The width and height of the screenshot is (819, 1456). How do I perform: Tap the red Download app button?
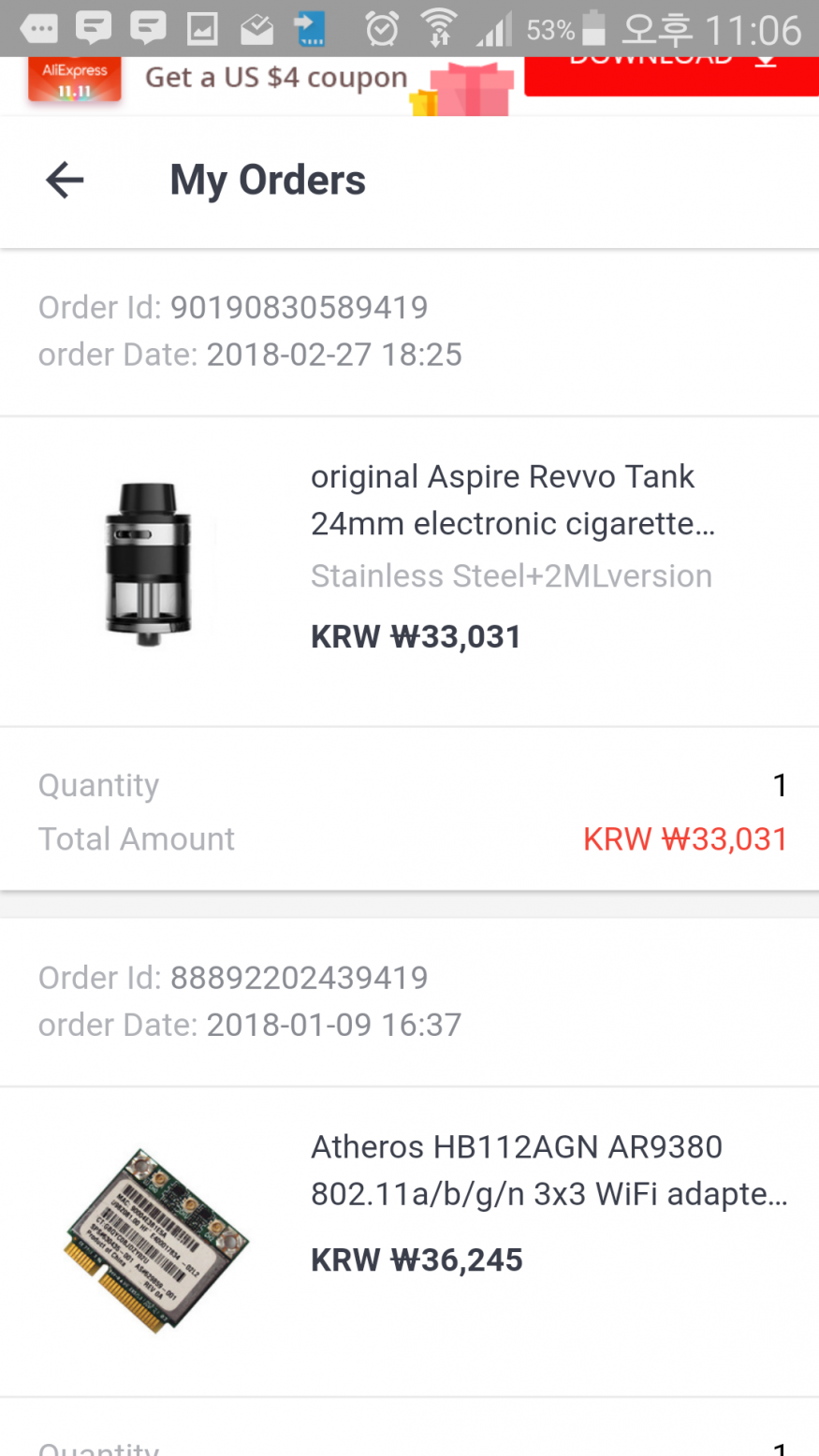tap(670, 75)
